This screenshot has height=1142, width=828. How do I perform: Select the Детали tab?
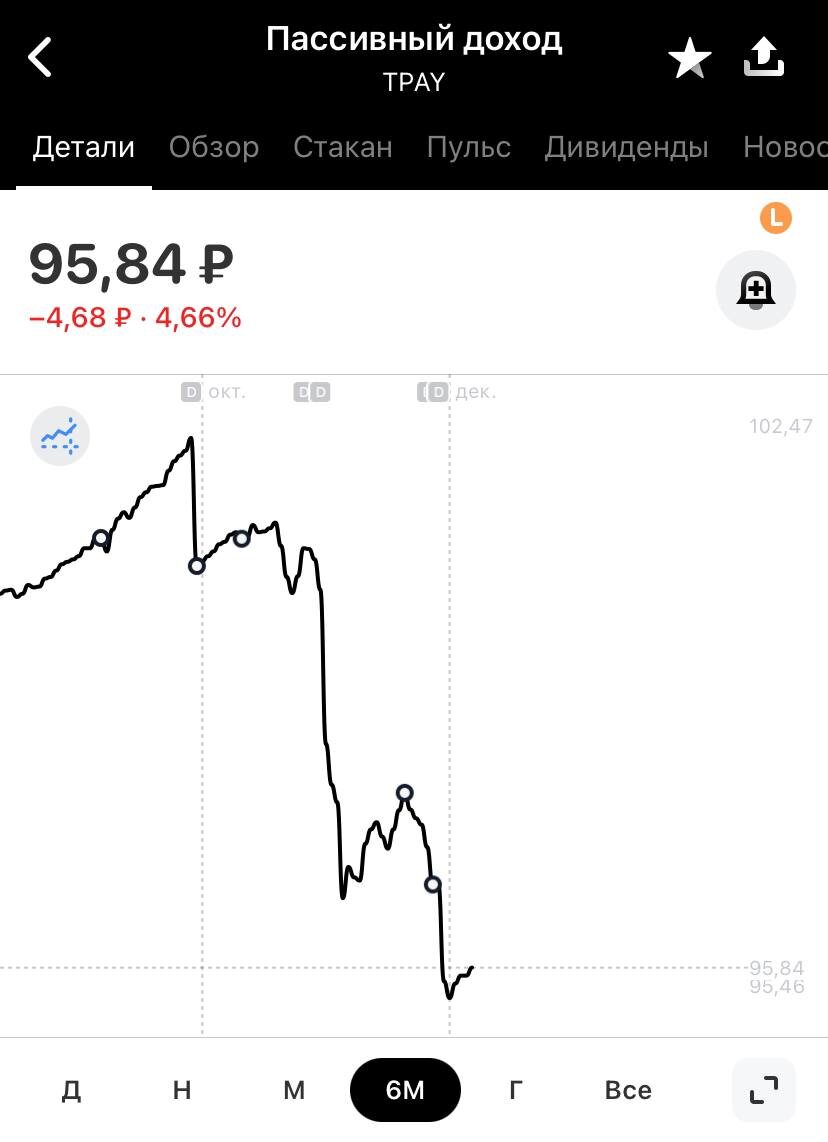click(x=84, y=148)
